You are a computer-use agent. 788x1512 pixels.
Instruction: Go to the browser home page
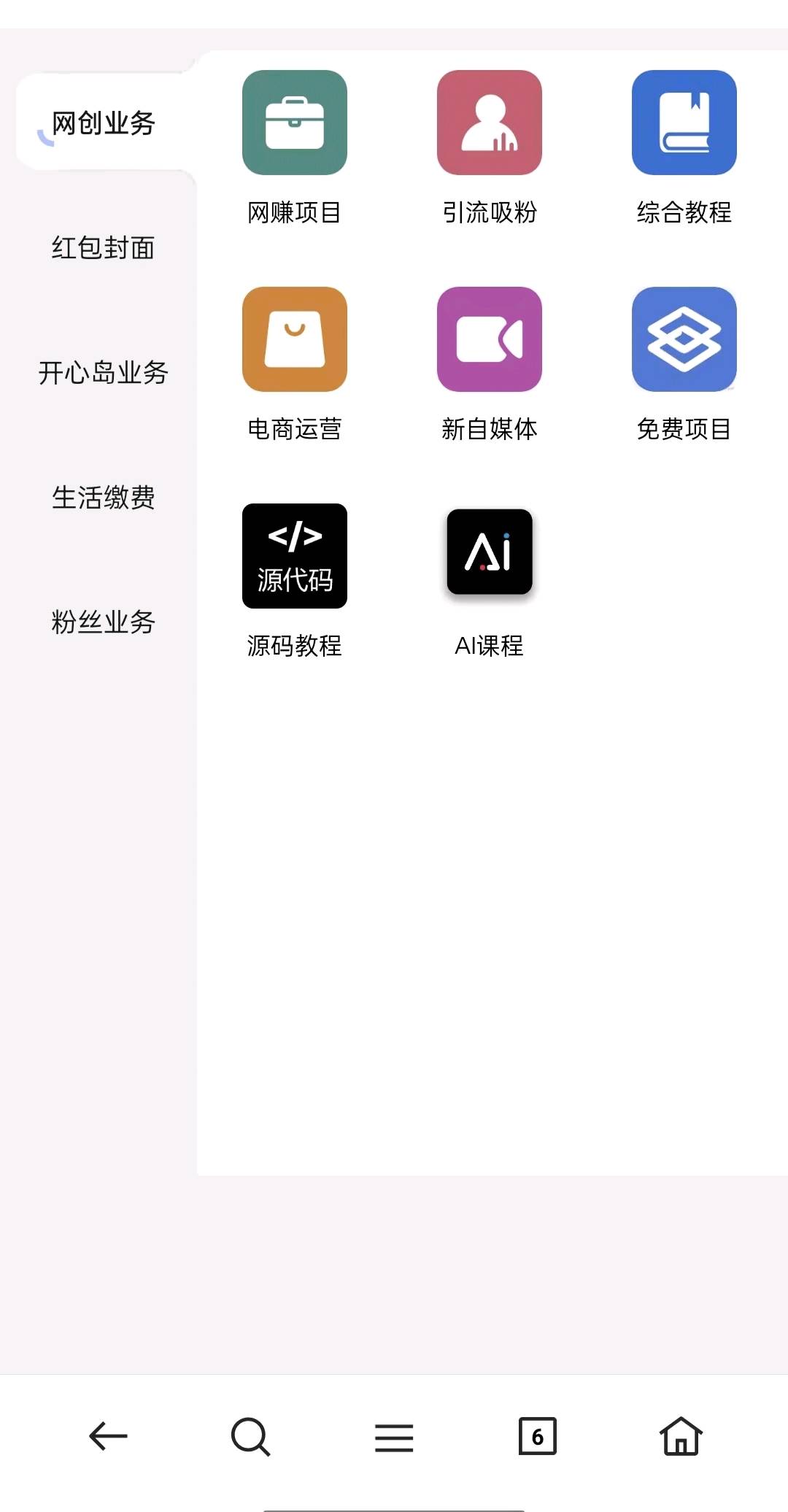[681, 1435]
